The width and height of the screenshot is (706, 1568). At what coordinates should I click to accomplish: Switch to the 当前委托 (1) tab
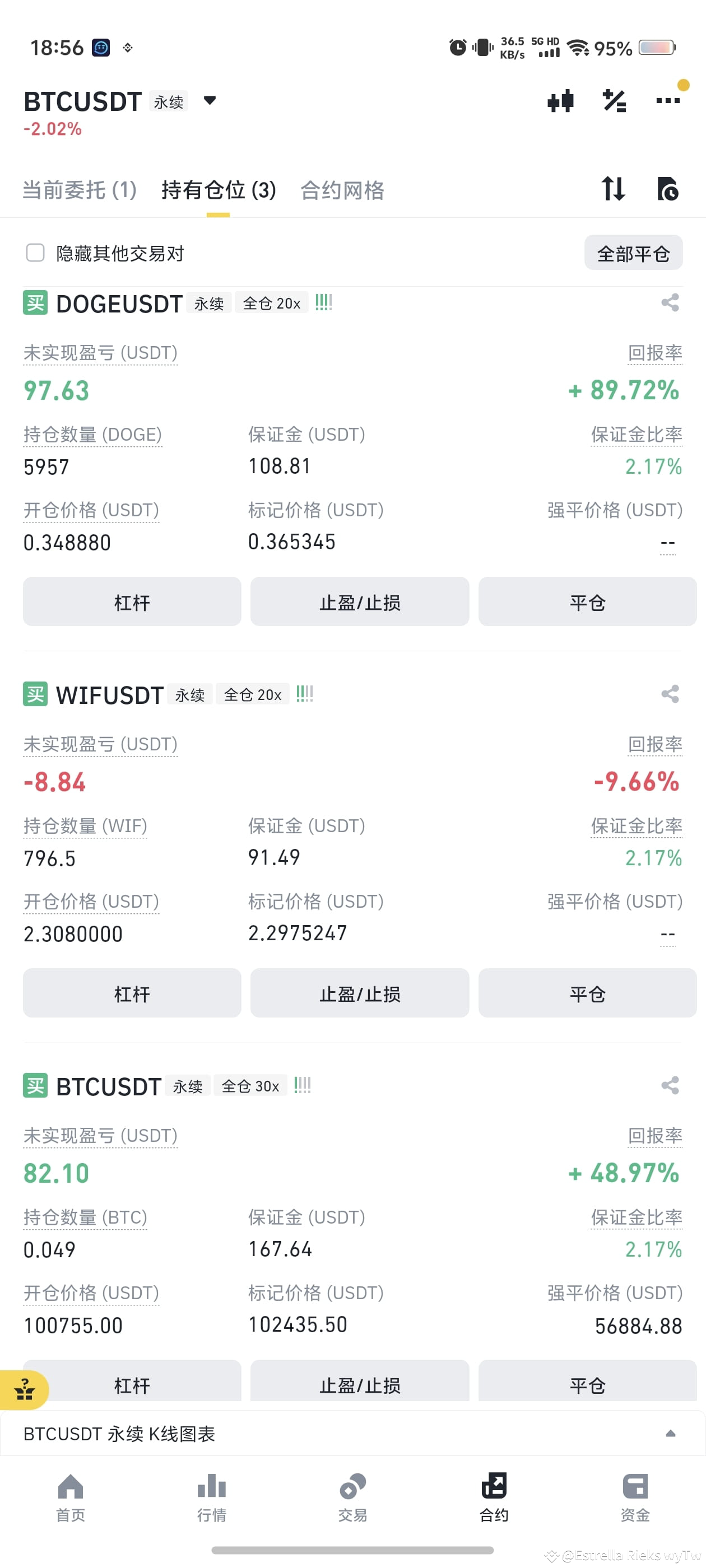click(79, 190)
